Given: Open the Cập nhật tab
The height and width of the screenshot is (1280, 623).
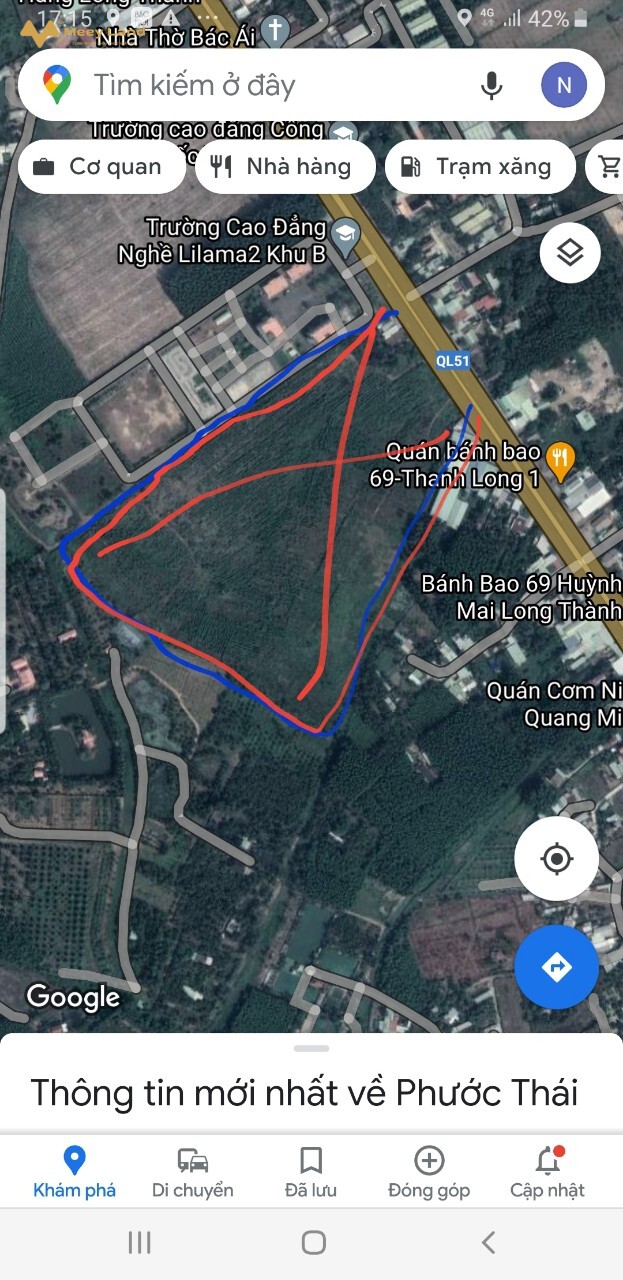Looking at the screenshot, I should (x=547, y=1172).
